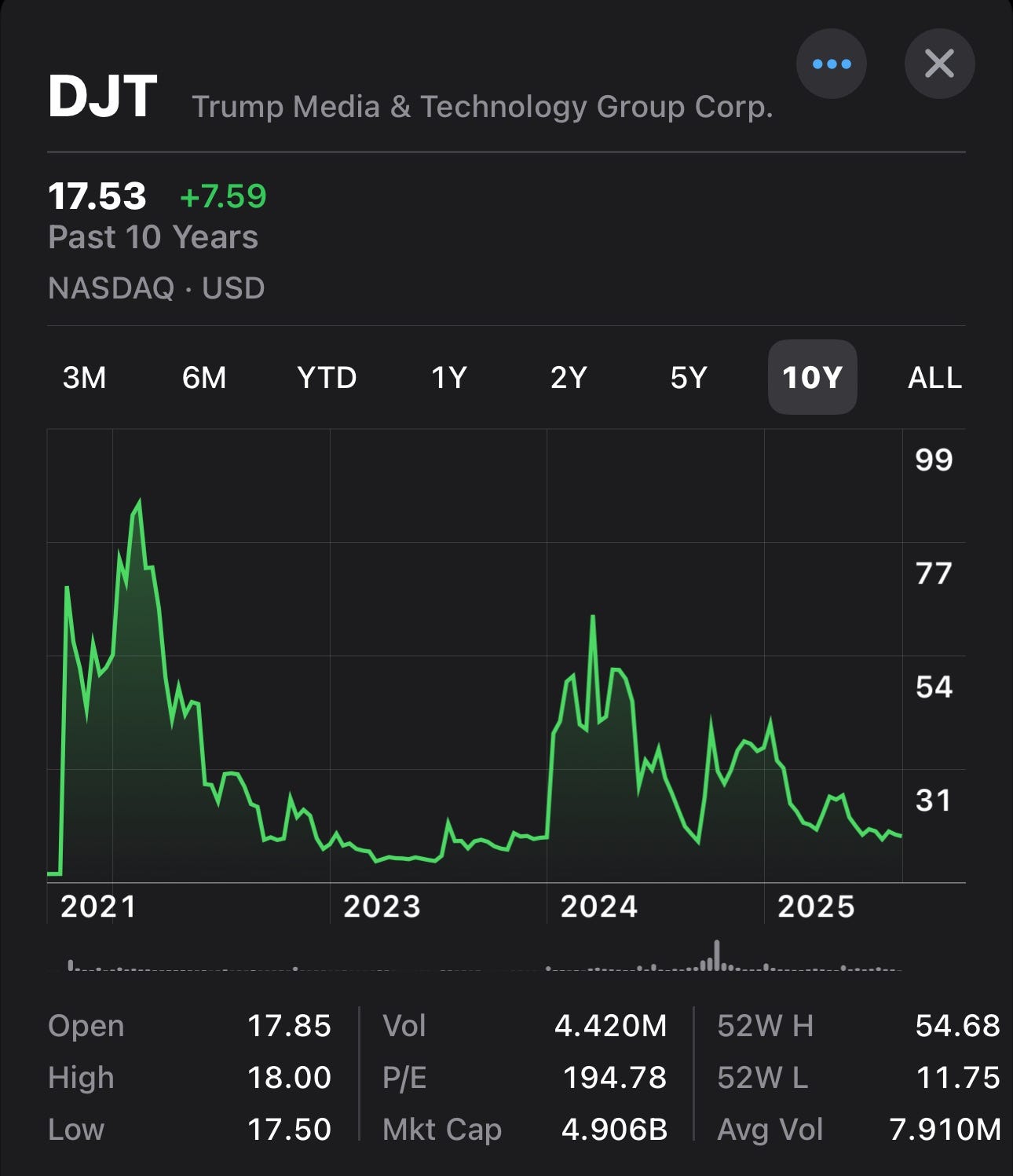Select the 6M chart range

coord(204,378)
